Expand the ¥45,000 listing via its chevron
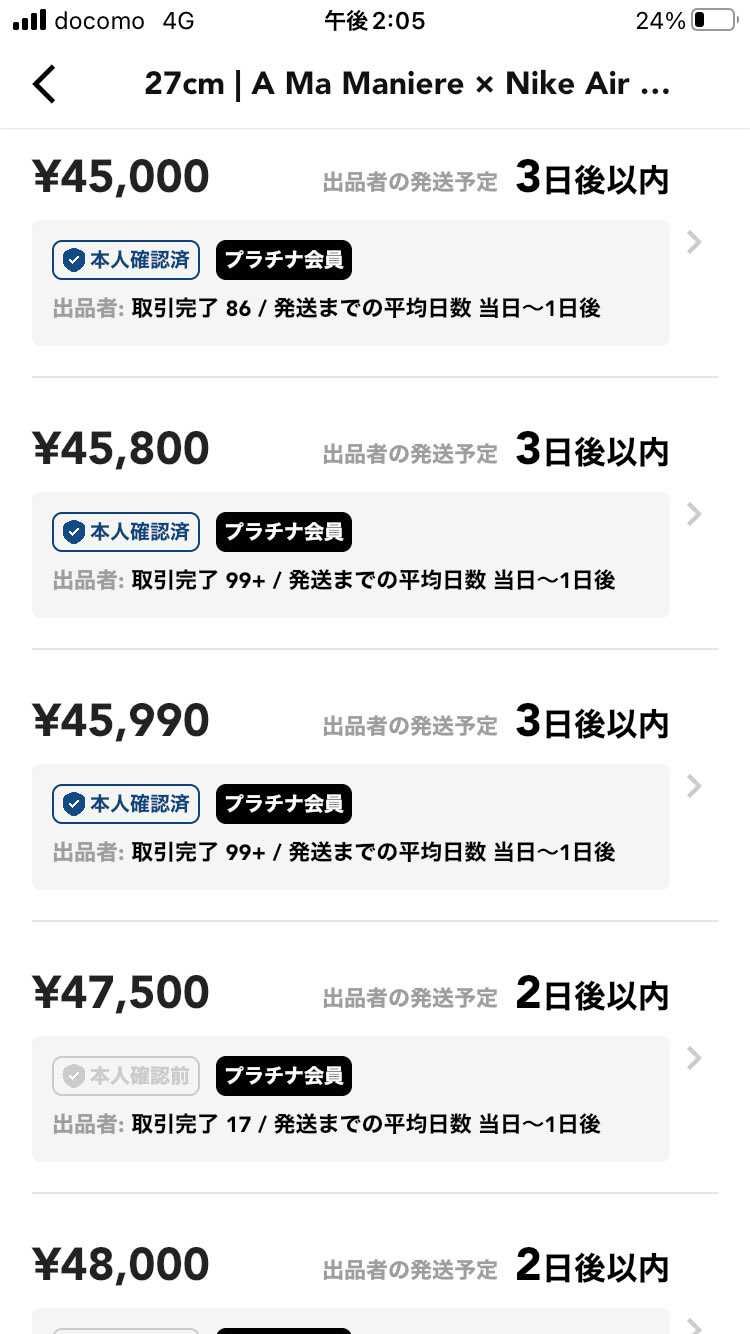Screen dimensions: 750x1334 tap(693, 242)
